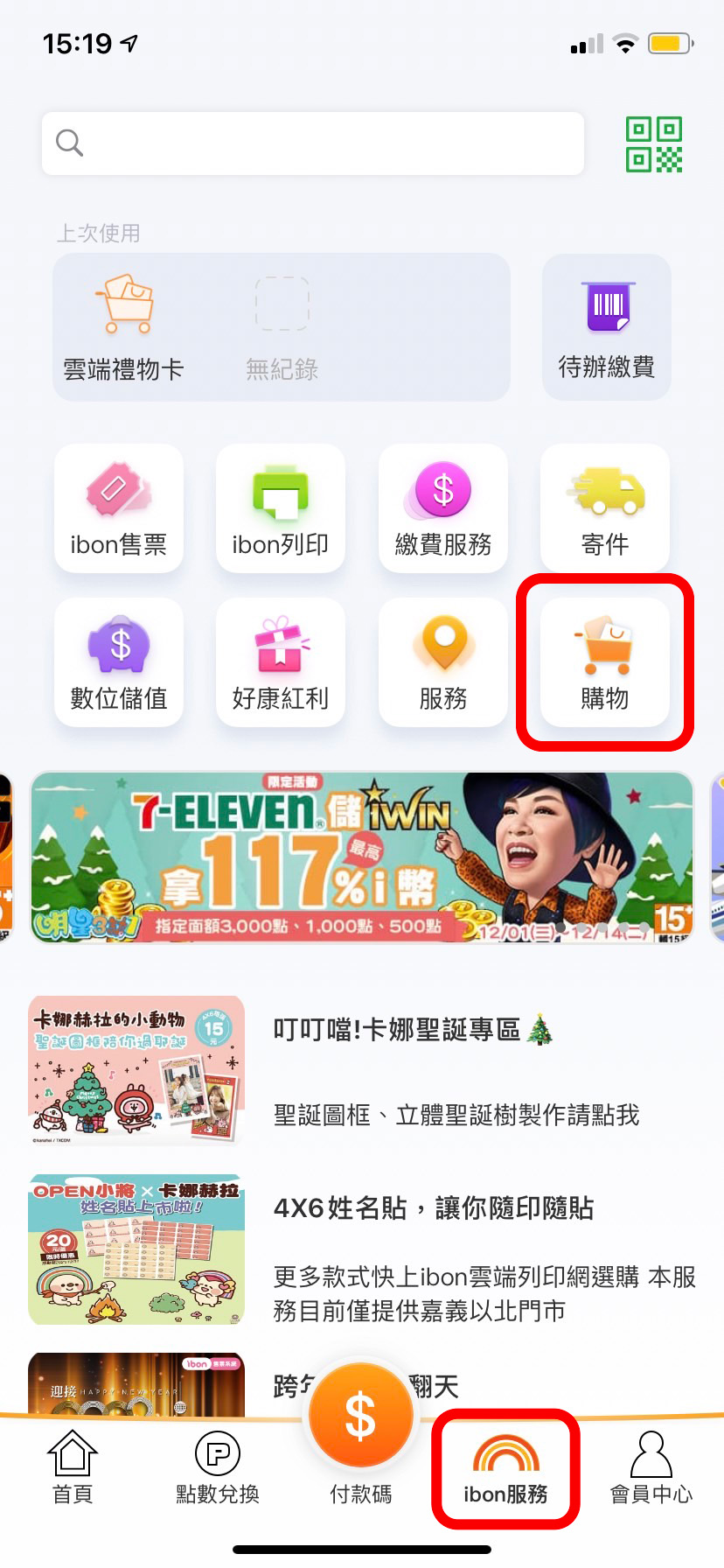The height and width of the screenshot is (1568, 724).
Task: Open 繳費服務 payment services
Action: pyautogui.click(x=443, y=508)
